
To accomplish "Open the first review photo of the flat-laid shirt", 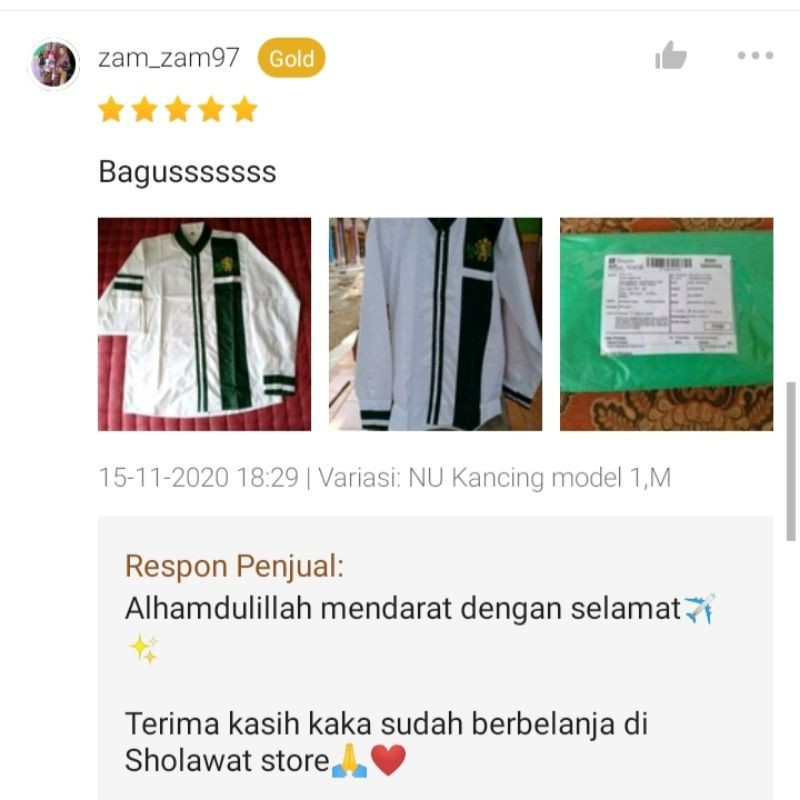I will [204, 324].
